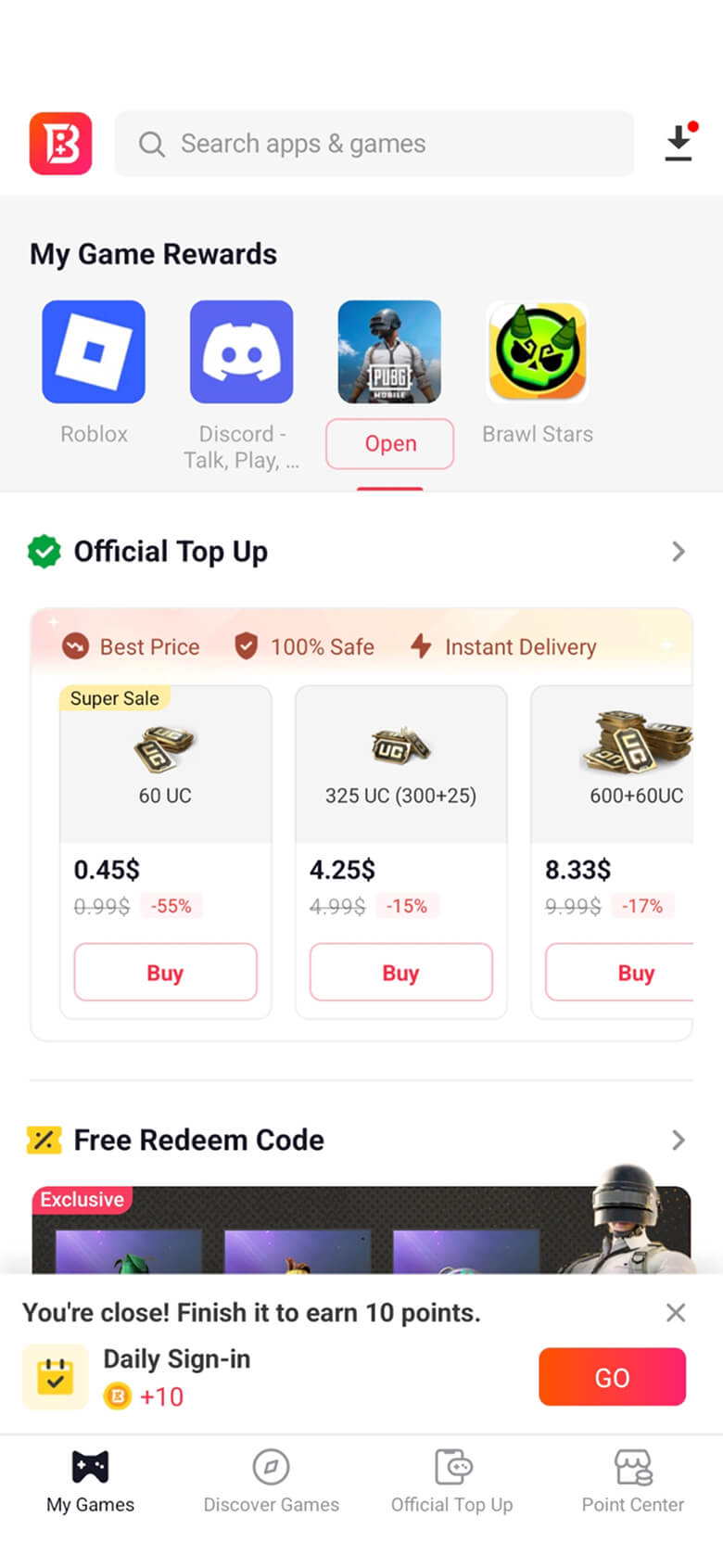Open the PUBG Mobile rewards with Open button
Screen dimensions: 723x1568
click(x=388, y=443)
